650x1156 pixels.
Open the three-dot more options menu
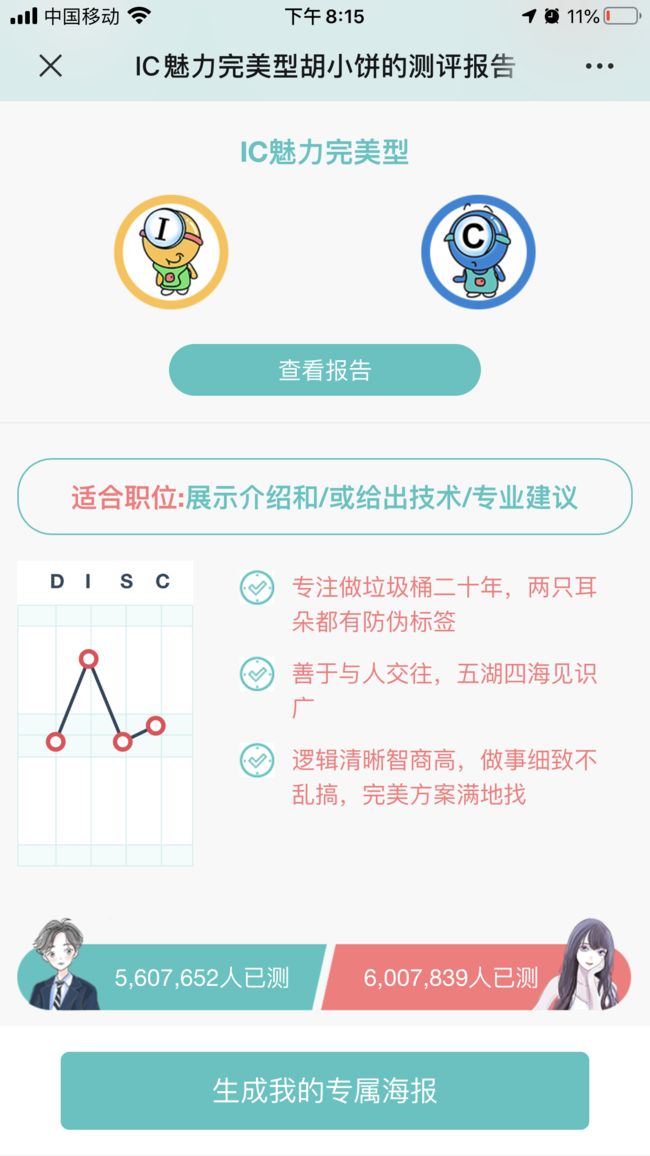coord(599,66)
